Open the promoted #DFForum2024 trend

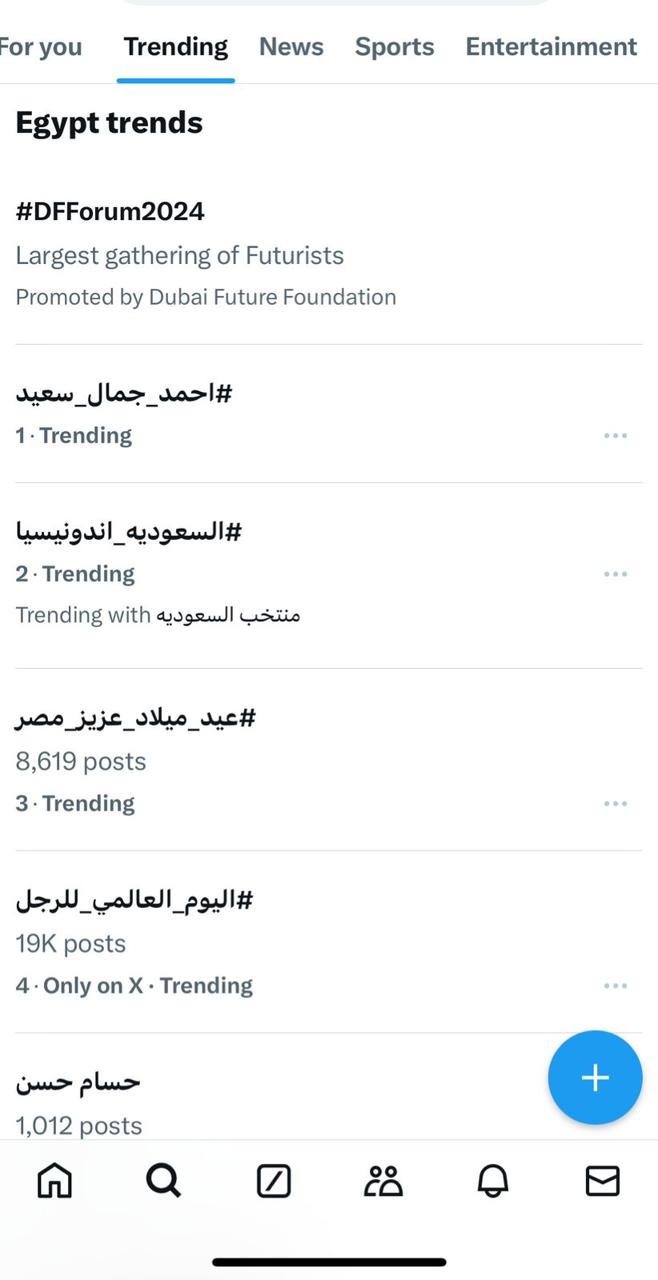tap(110, 212)
